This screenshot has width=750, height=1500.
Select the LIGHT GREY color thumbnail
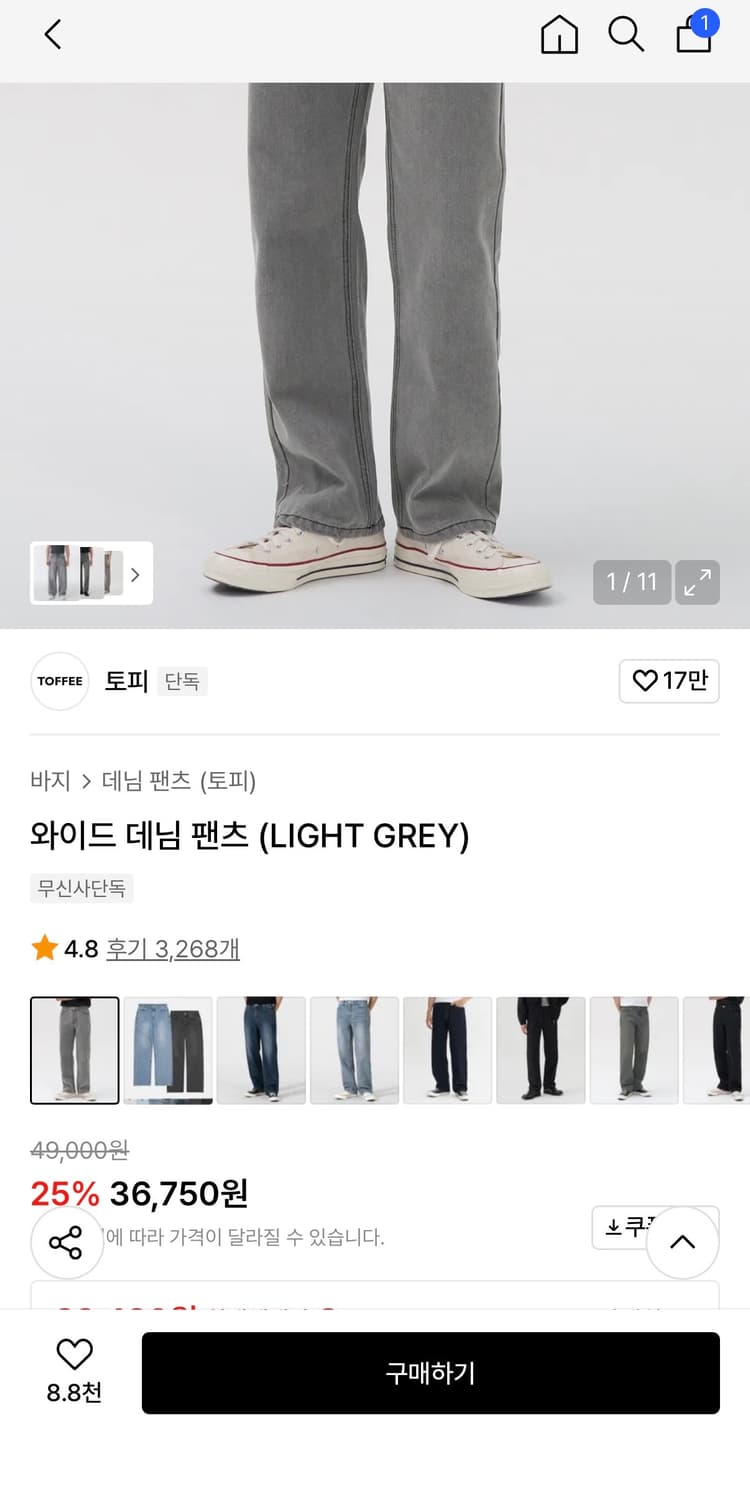tap(75, 1050)
